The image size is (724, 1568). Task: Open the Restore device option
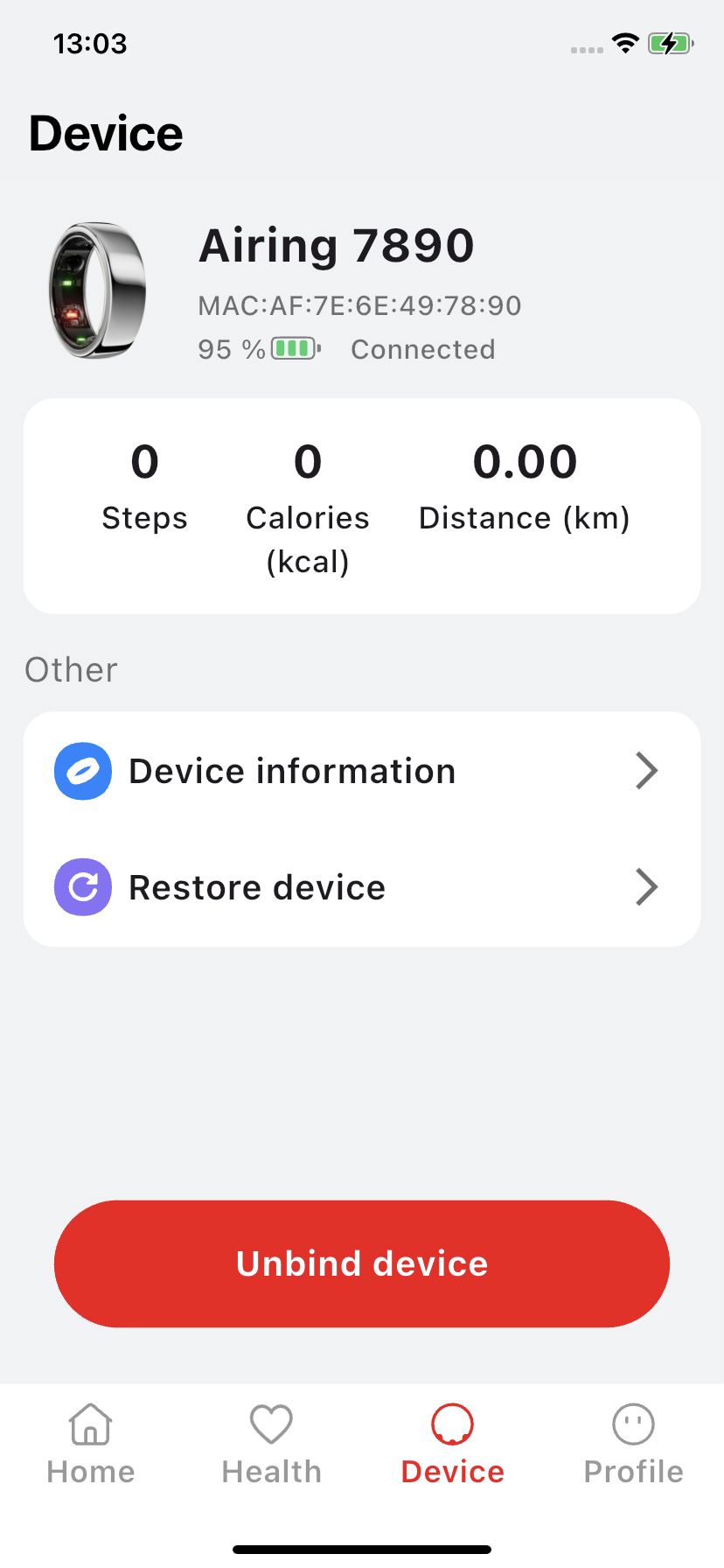(x=361, y=887)
